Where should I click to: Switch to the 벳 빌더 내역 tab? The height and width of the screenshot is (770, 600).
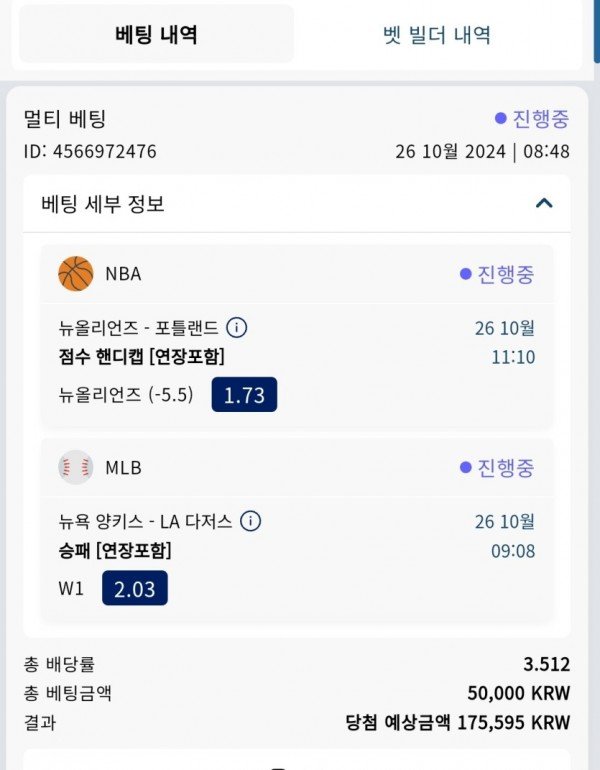pyautogui.click(x=437, y=34)
